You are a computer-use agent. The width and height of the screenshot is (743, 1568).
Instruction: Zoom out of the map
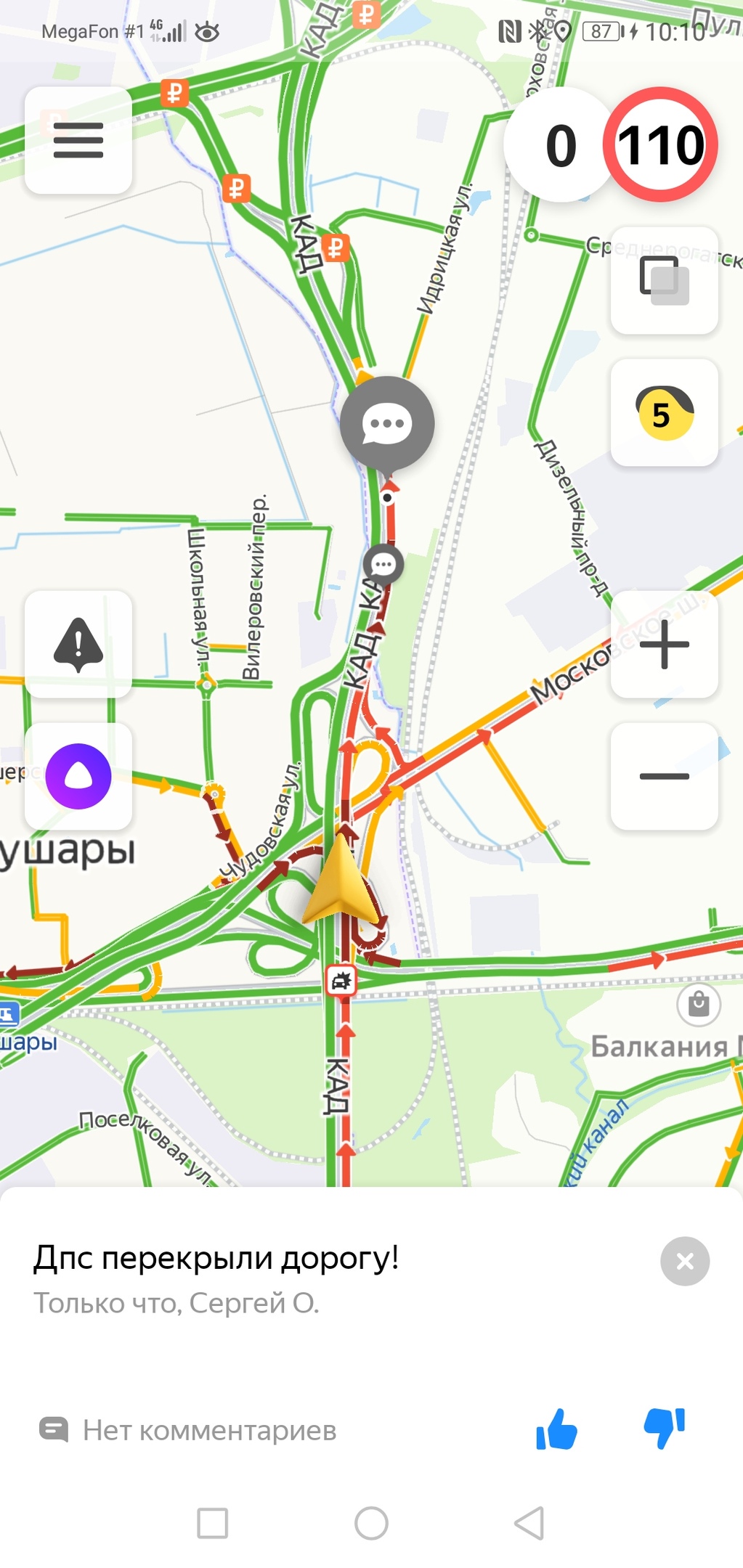[x=664, y=776]
